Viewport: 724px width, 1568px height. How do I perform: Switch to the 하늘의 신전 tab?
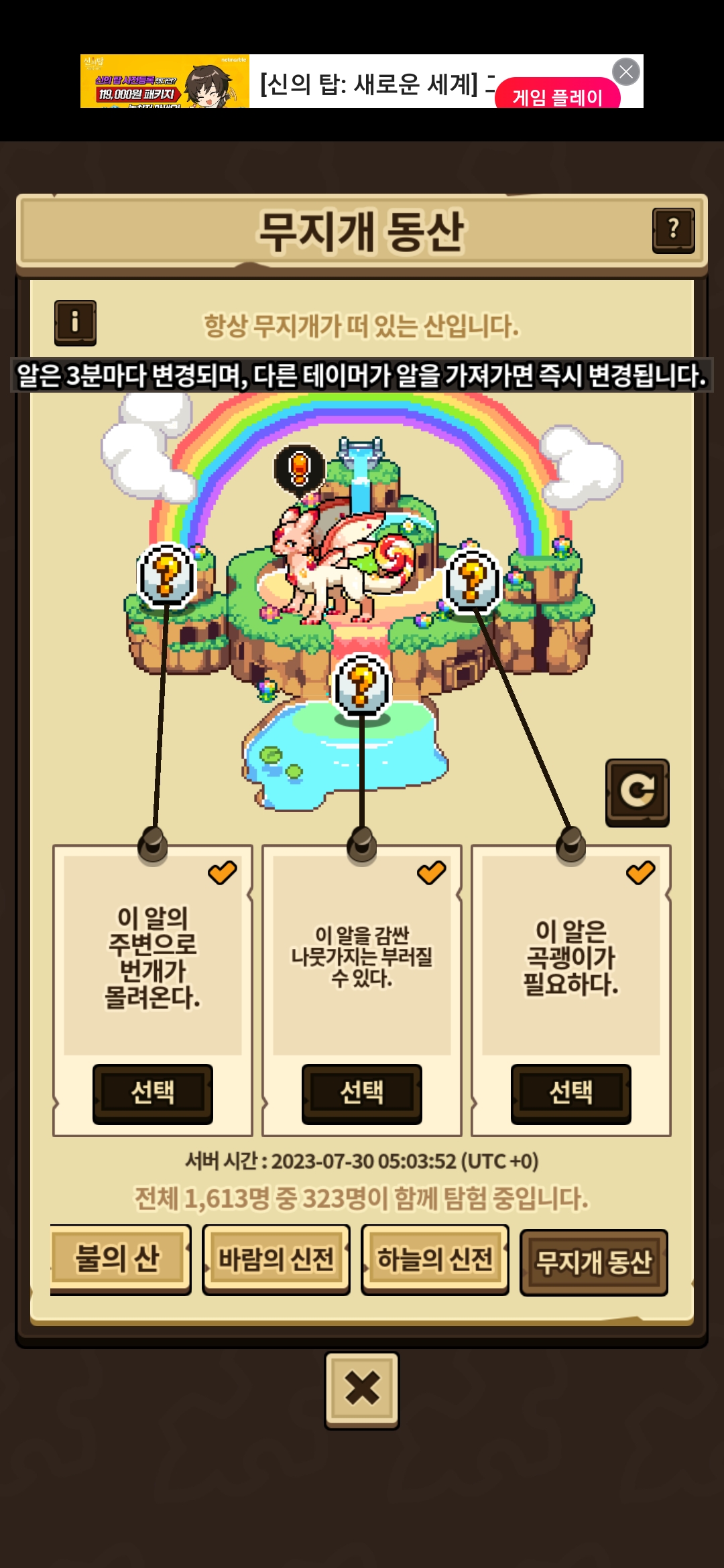click(x=435, y=1260)
